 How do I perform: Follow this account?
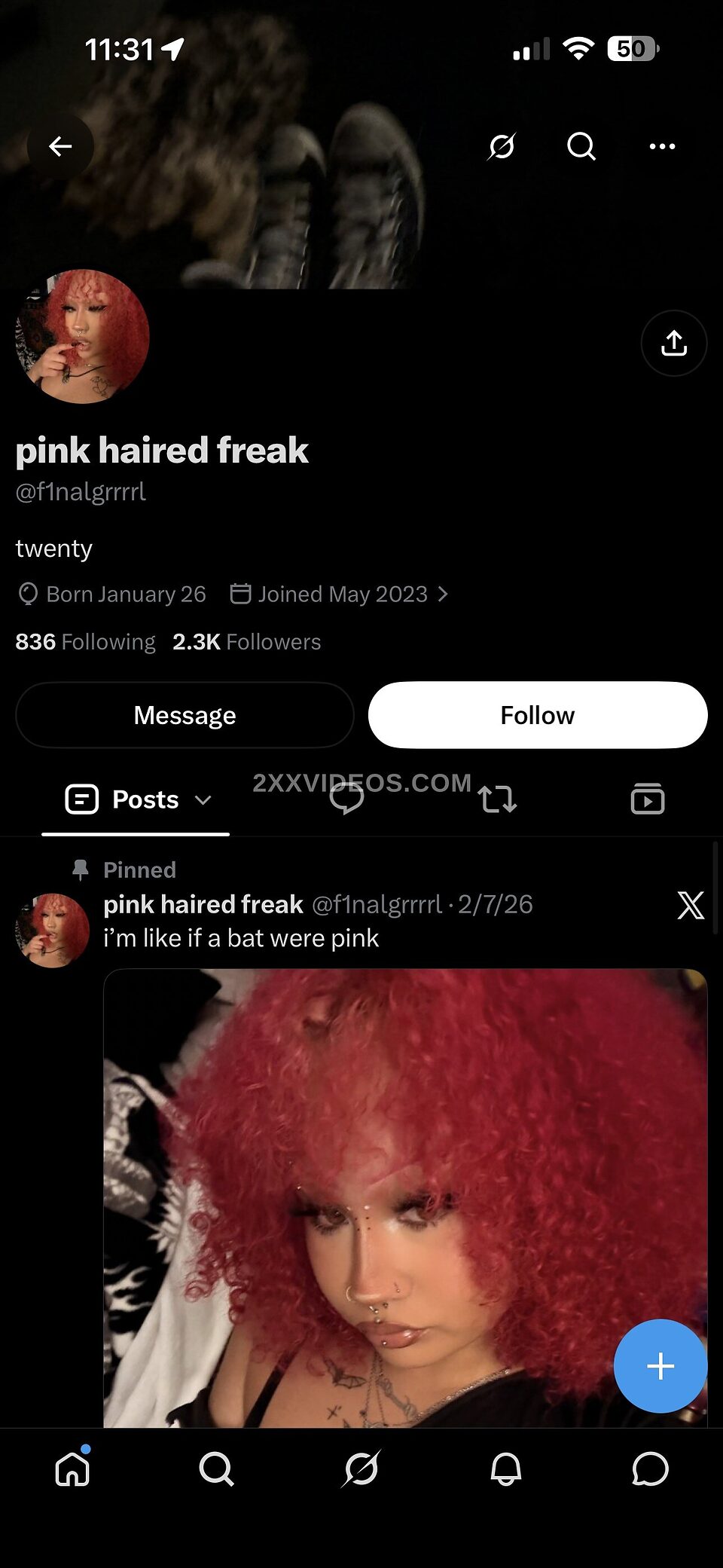coord(538,715)
